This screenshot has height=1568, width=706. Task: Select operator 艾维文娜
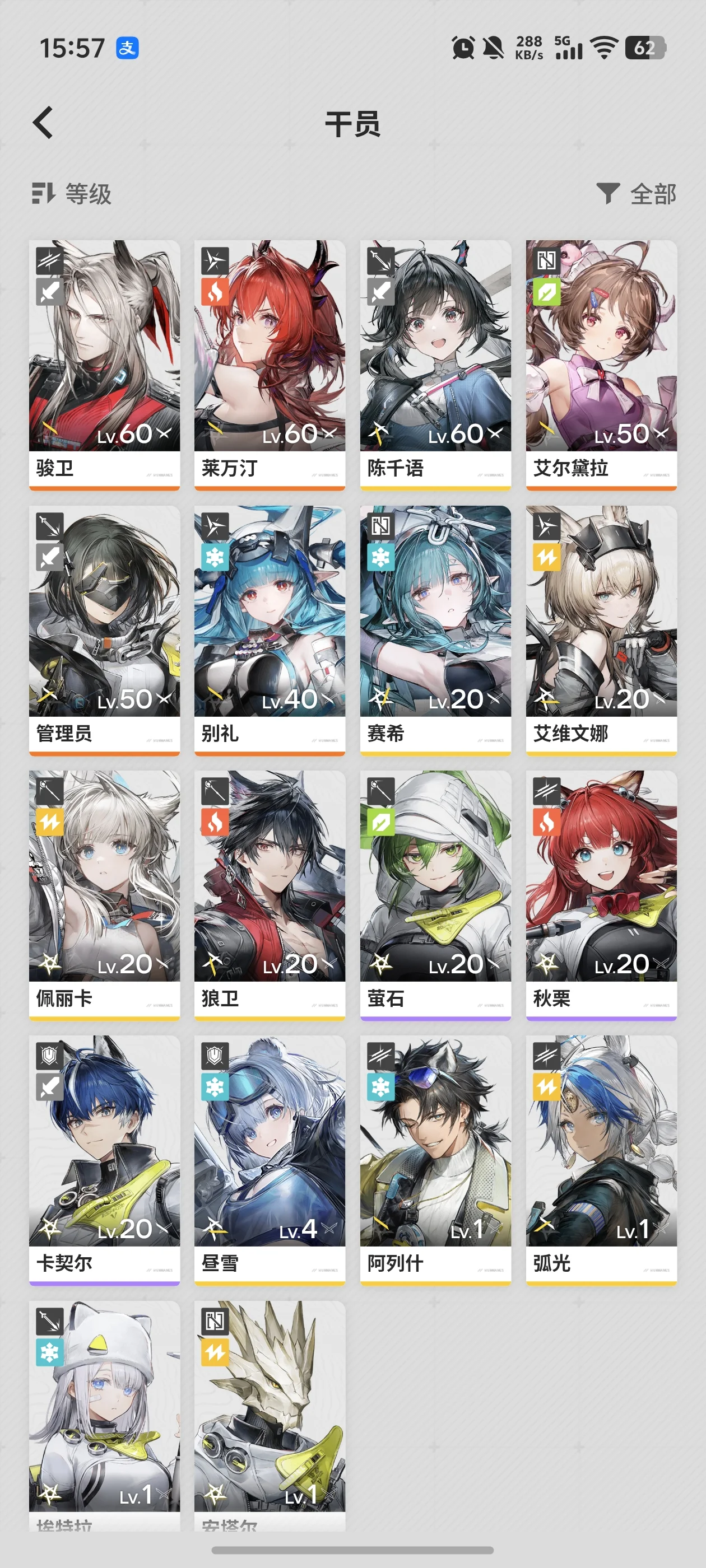click(601, 629)
